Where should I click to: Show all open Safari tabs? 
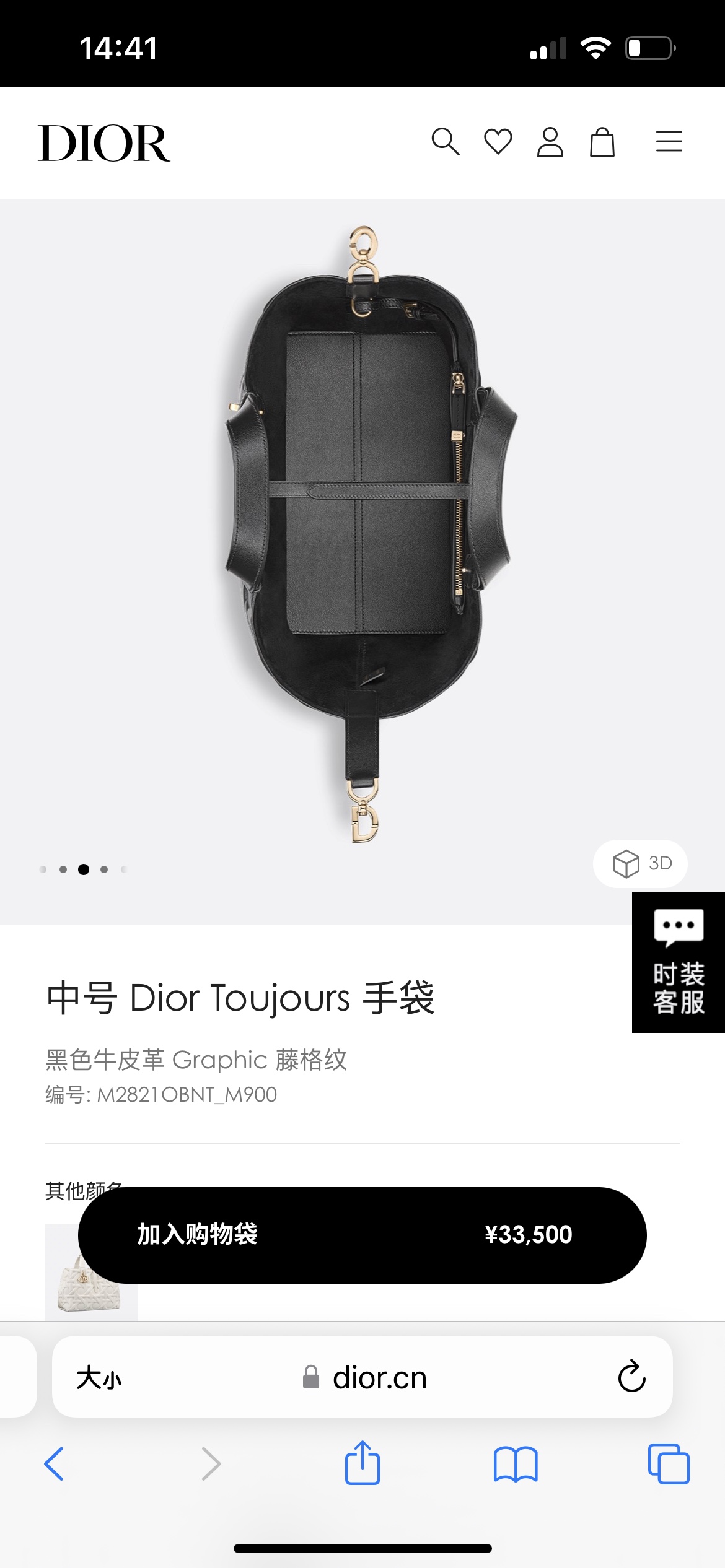[669, 1464]
